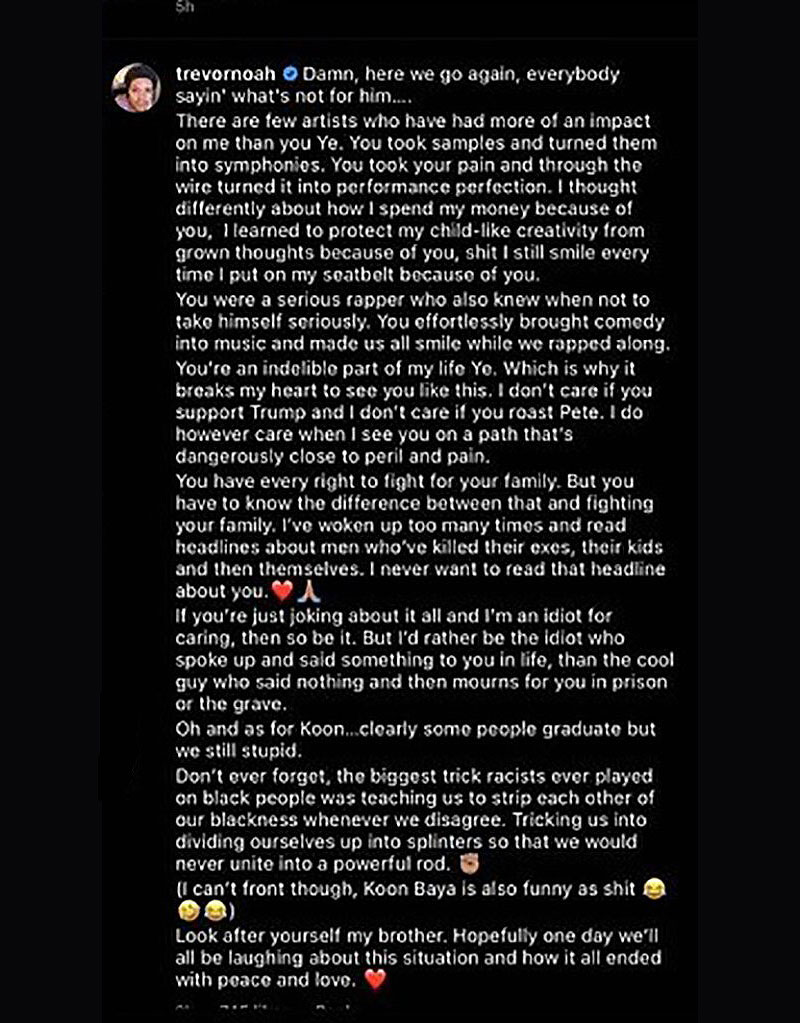
Task: Tap the trevornoah username
Action: pos(225,73)
